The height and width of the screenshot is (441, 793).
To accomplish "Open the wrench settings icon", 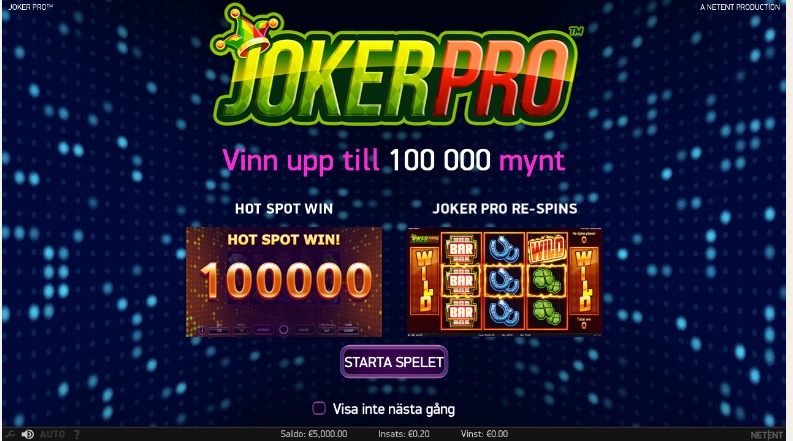I will click(x=10, y=434).
